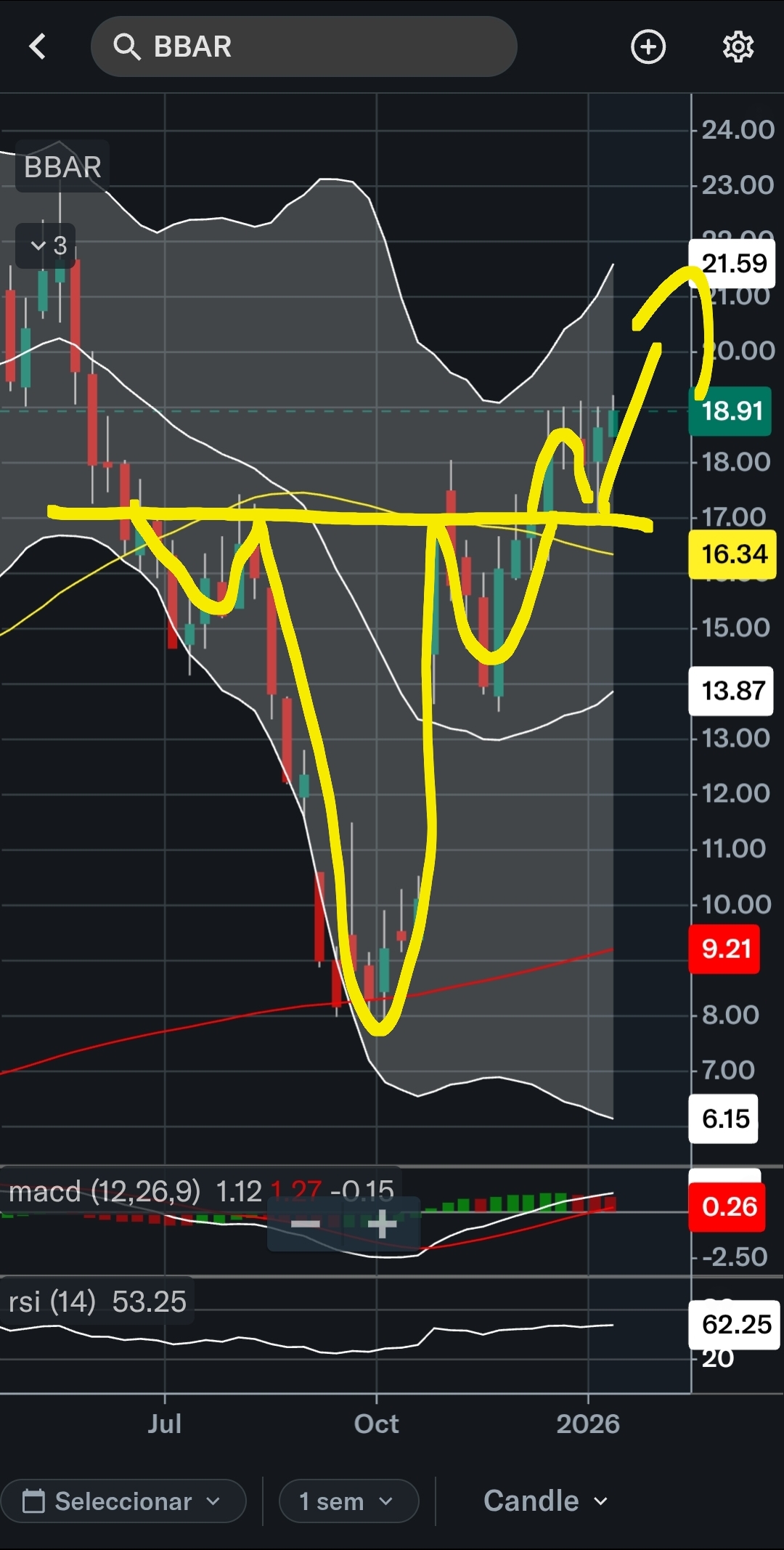Open settings via the gear icon

738,46
